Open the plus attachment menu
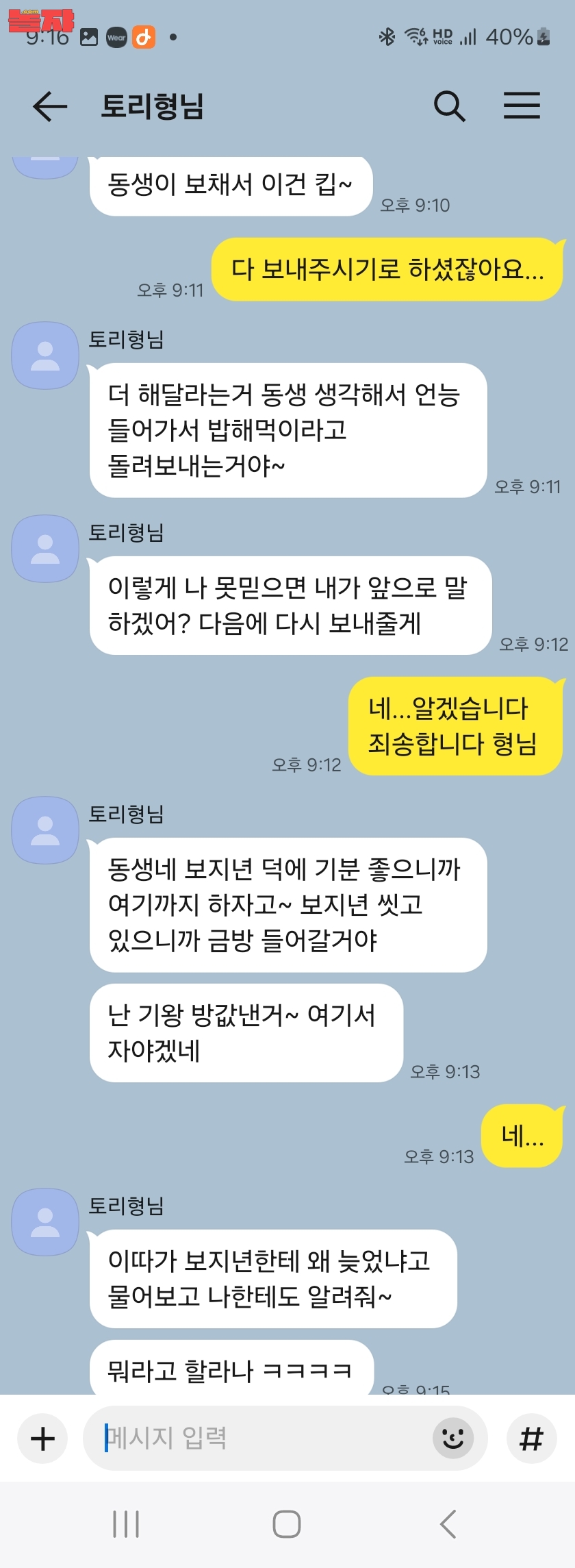 coord(42,1439)
